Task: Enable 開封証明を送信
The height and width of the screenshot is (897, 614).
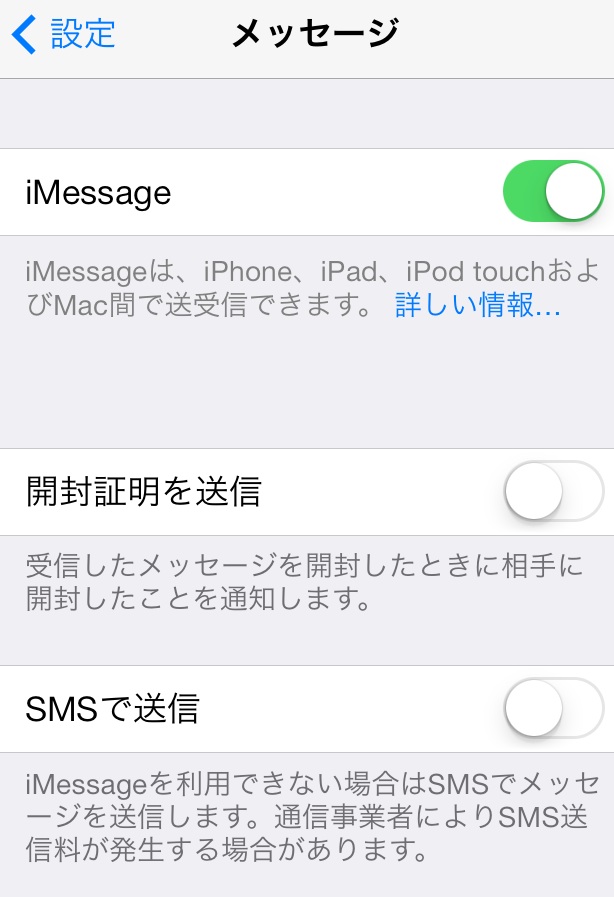Action: [x=553, y=491]
